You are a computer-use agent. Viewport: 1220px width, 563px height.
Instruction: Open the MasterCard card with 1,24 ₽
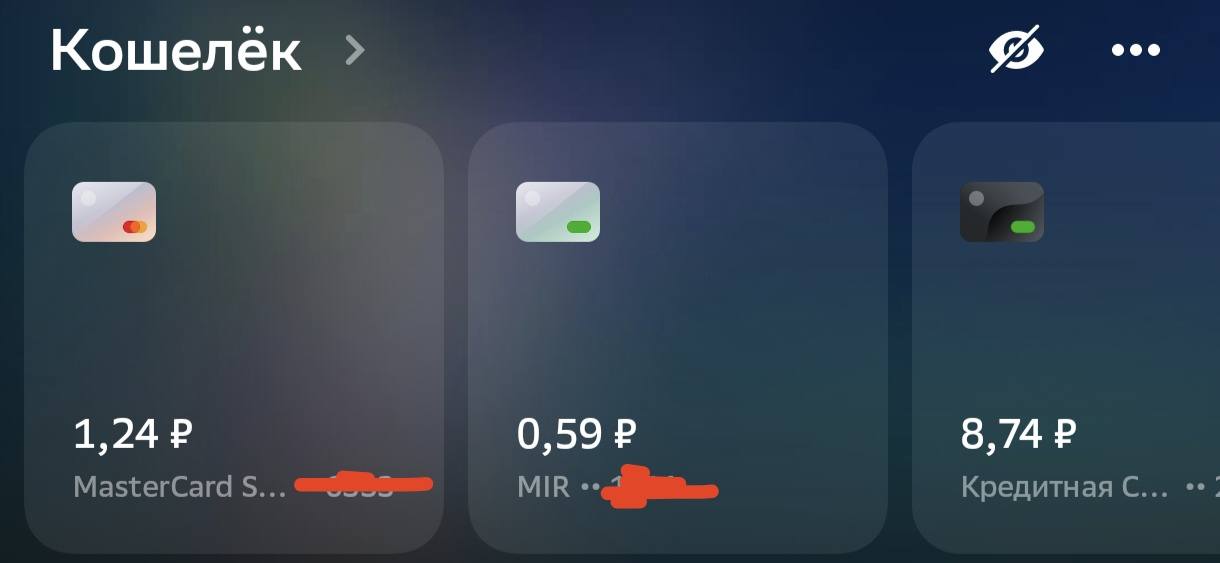pyautogui.click(x=233, y=337)
